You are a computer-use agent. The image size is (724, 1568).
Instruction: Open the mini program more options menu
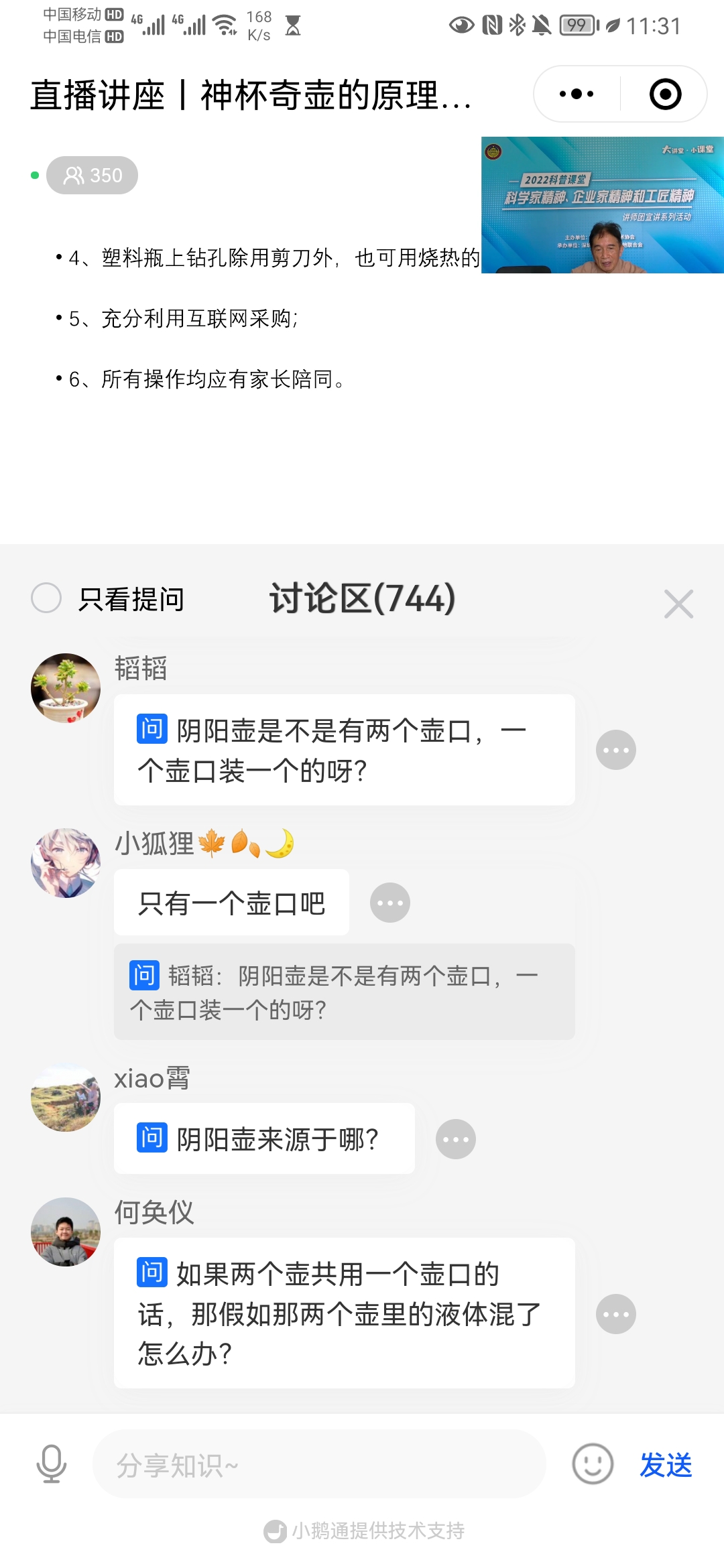click(577, 94)
